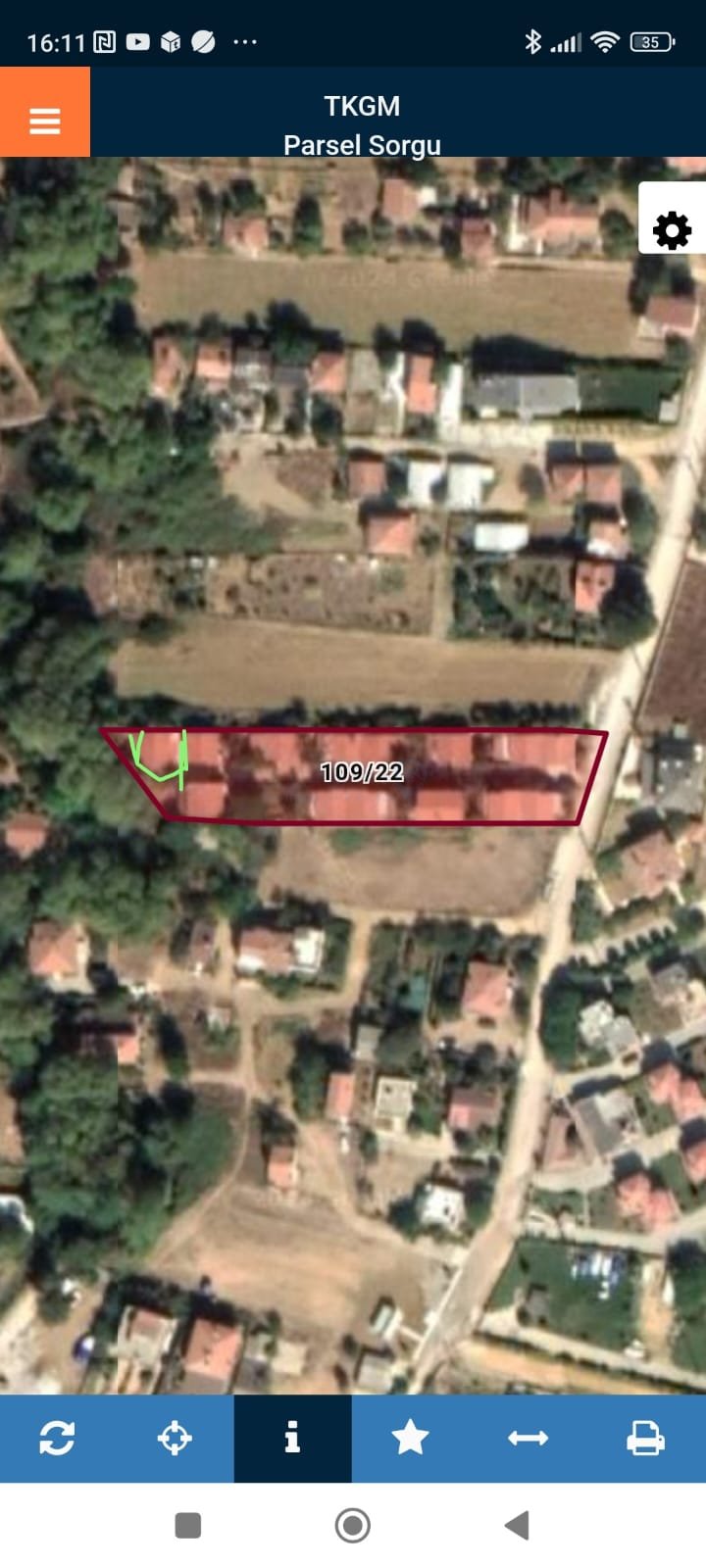Select the distance measuring arrow tool
The image size is (706, 1568).
pyautogui.click(x=528, y=1438)
